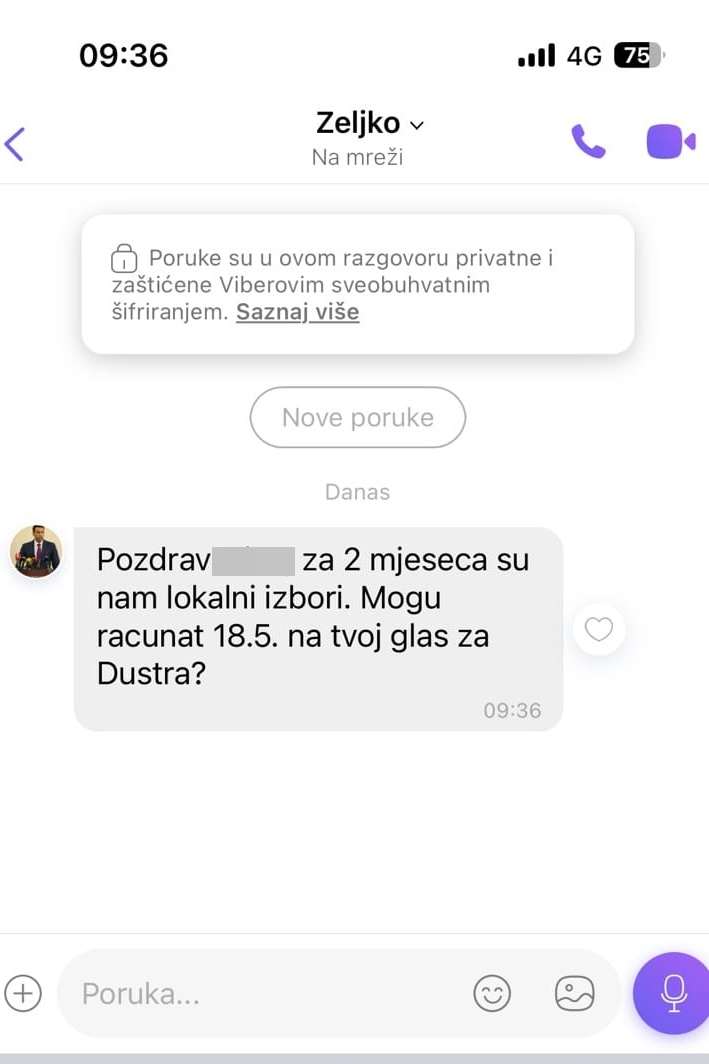Open Zeljko's profile picture

point(36,552)
